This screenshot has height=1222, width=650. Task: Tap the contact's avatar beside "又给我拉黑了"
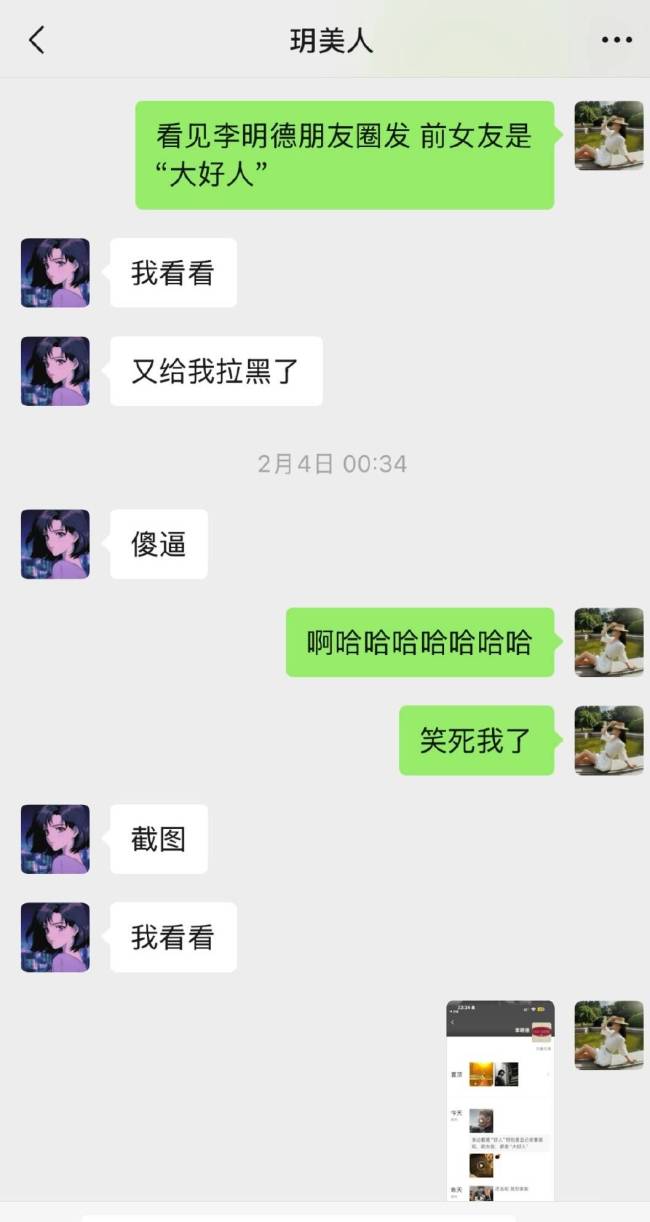(55, 371)
